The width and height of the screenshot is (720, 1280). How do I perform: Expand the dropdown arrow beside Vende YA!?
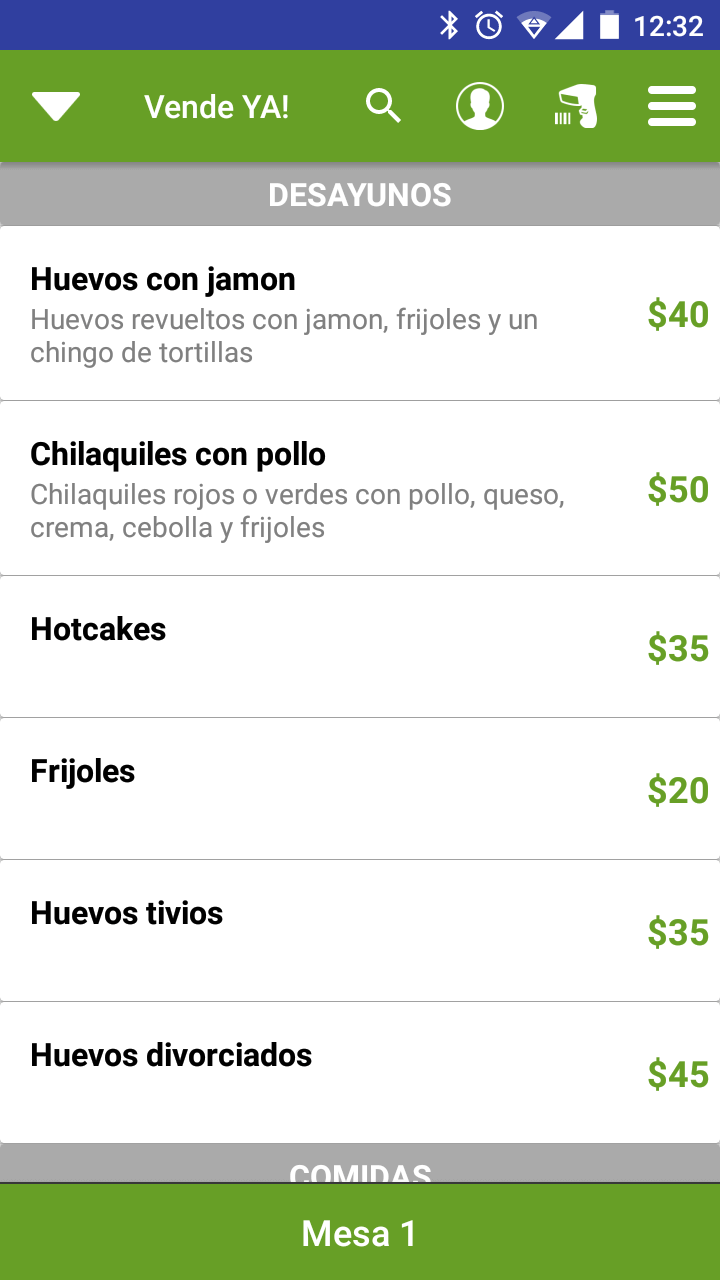[x=56, y=106]
